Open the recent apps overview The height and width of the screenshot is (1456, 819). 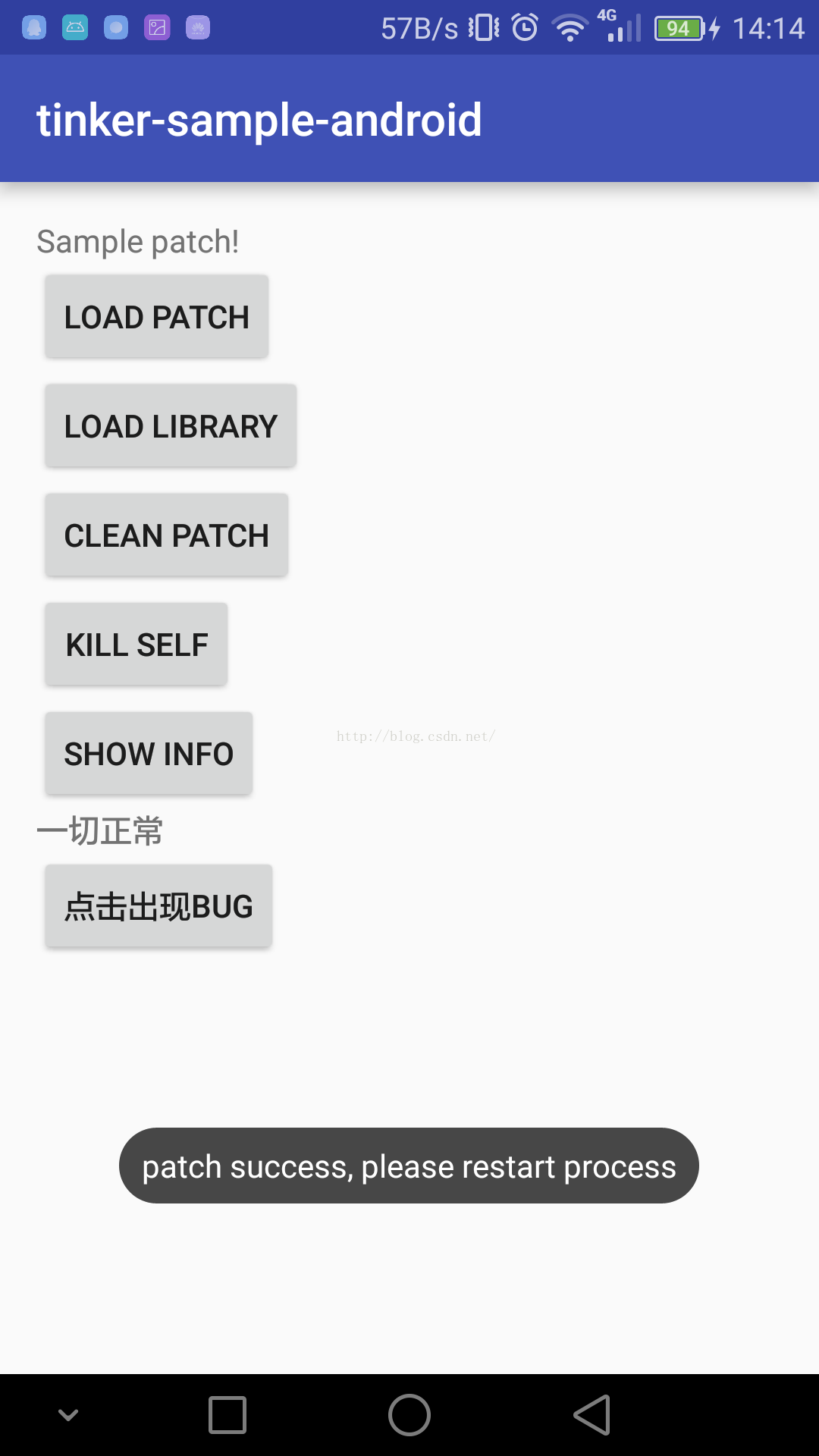coord(227,1415)
